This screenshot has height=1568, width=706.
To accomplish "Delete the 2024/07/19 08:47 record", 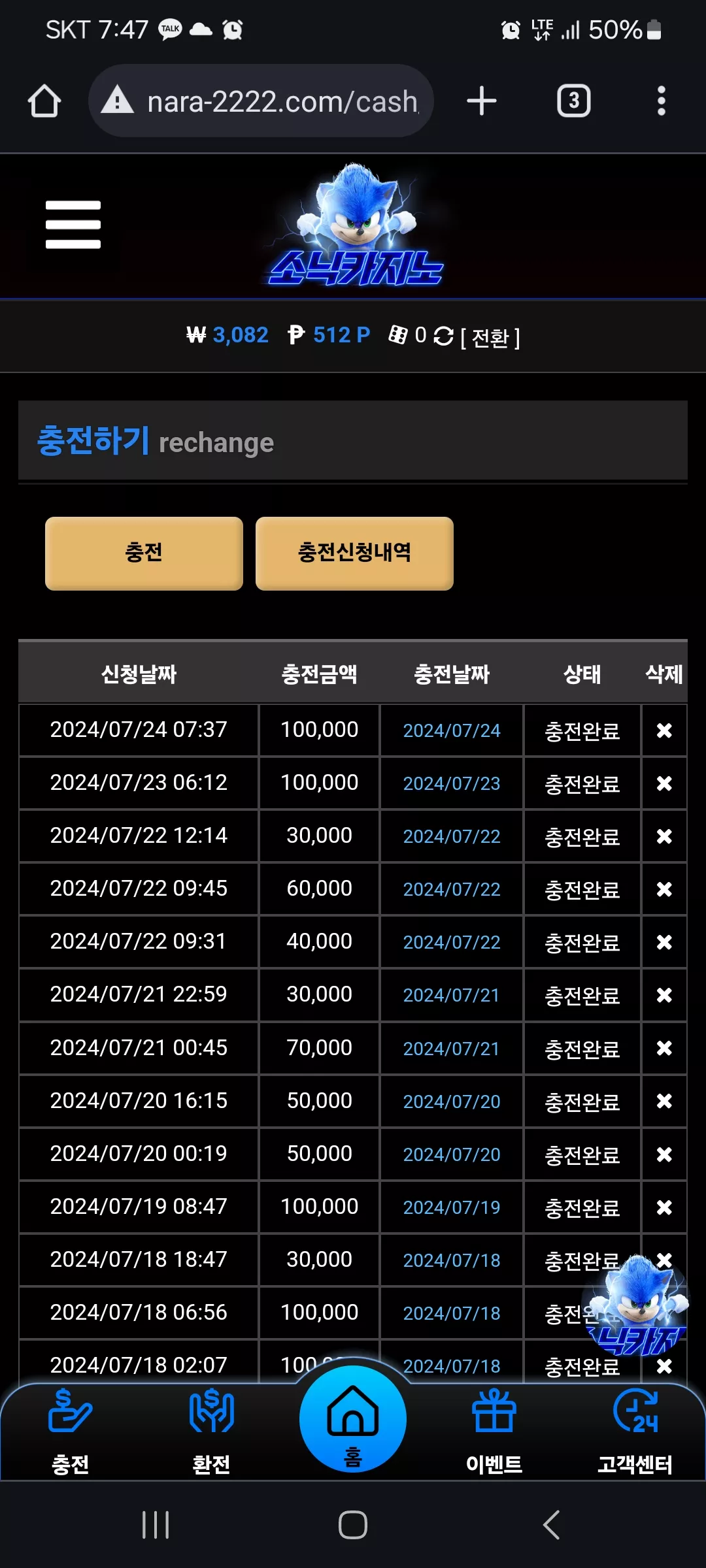I will [x=664, y=1207].
